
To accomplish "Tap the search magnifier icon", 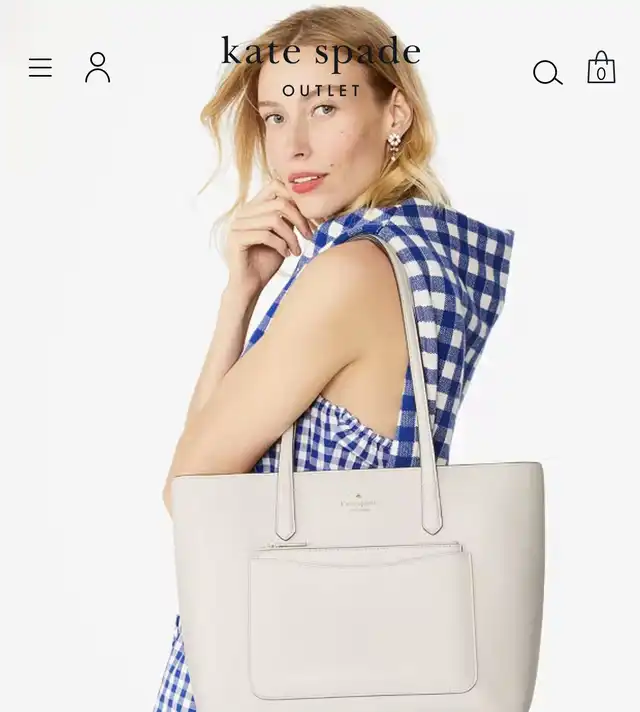I will click(x=548, y=73).
